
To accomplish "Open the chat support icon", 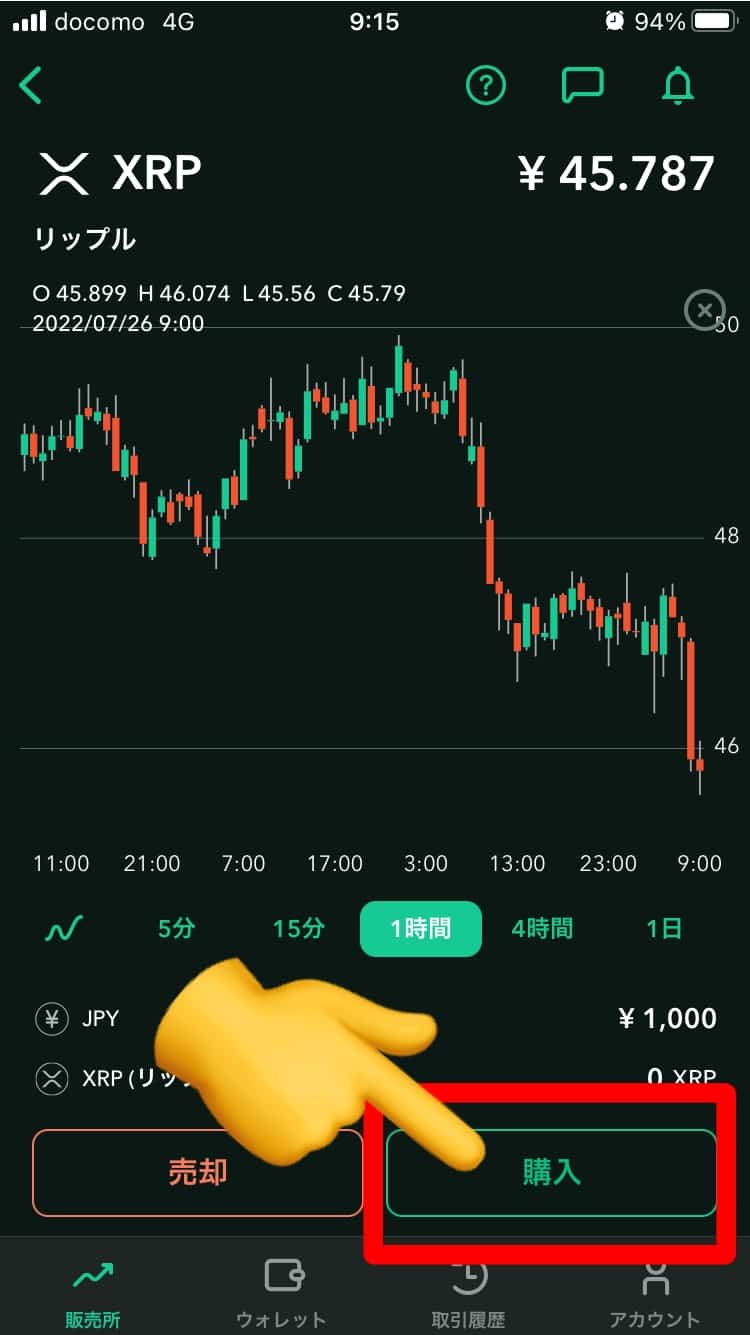I will coord(582,86).
